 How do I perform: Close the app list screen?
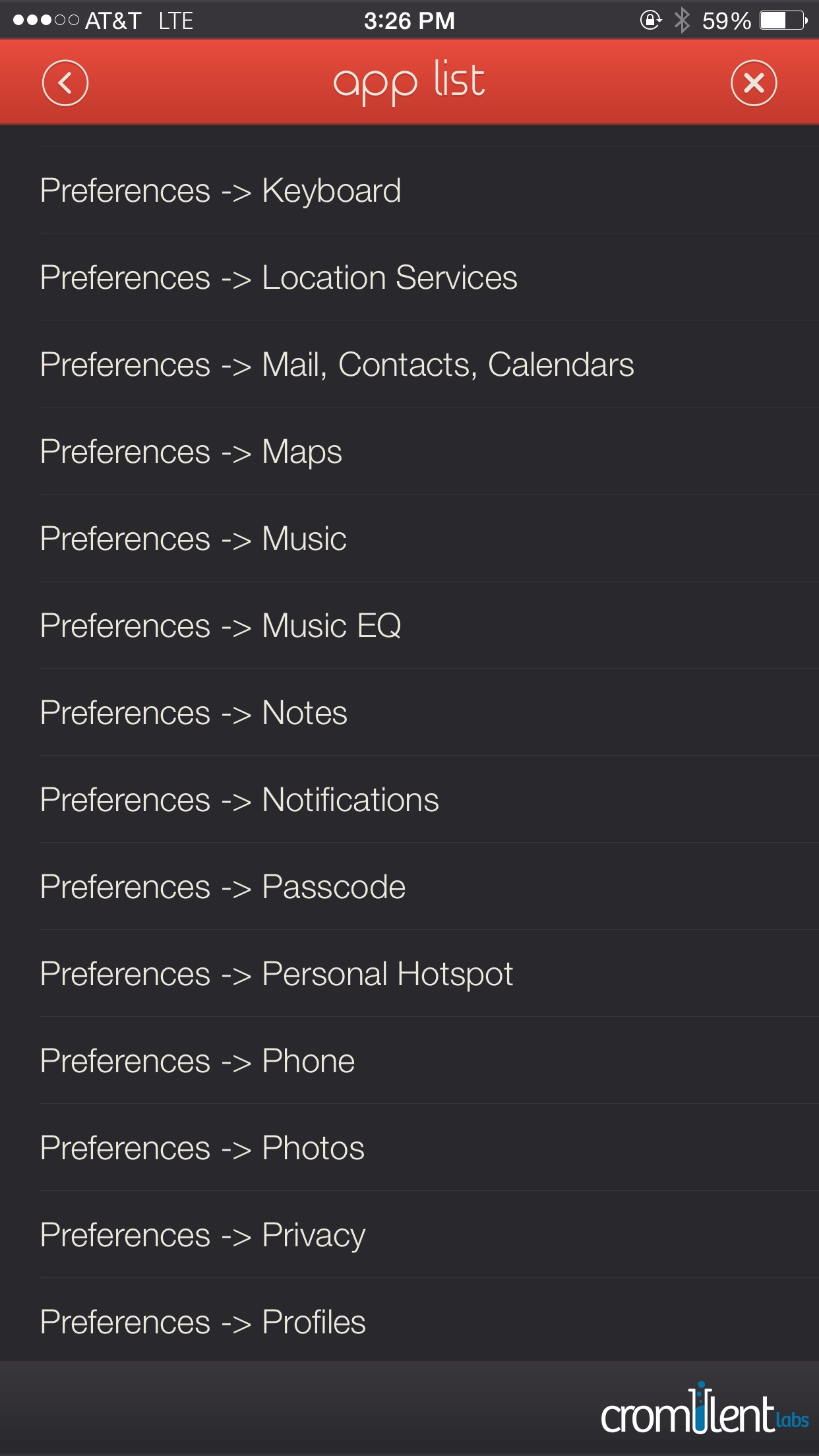[x=754, y=83]
